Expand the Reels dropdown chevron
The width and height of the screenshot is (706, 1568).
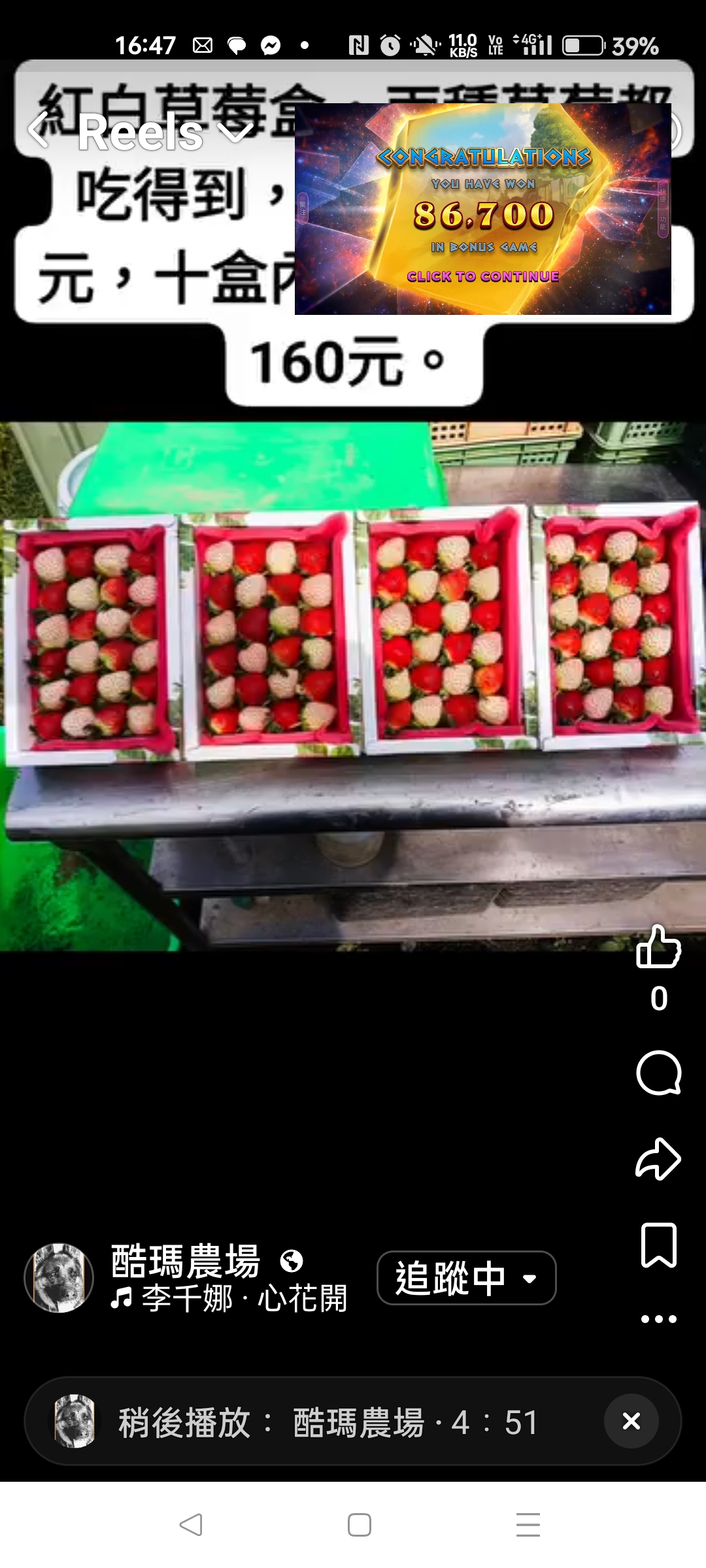pos(235,132)
